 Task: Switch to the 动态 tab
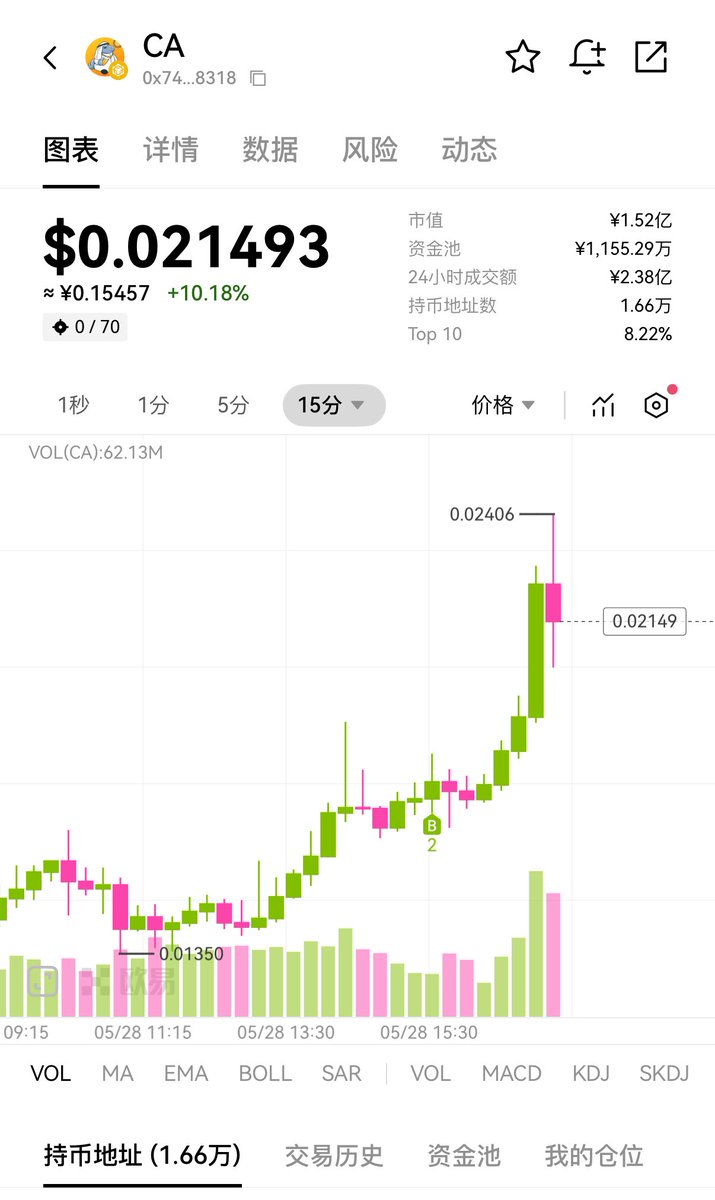pyautogui.click(x=469, y=150)
